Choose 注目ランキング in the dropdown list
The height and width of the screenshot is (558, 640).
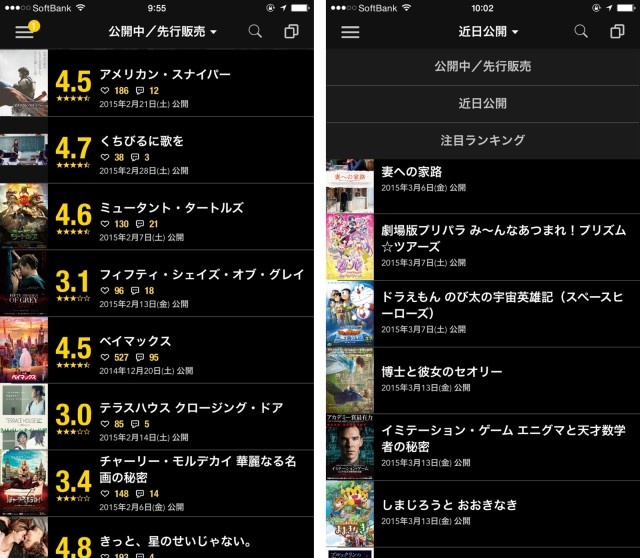(482, 140)
